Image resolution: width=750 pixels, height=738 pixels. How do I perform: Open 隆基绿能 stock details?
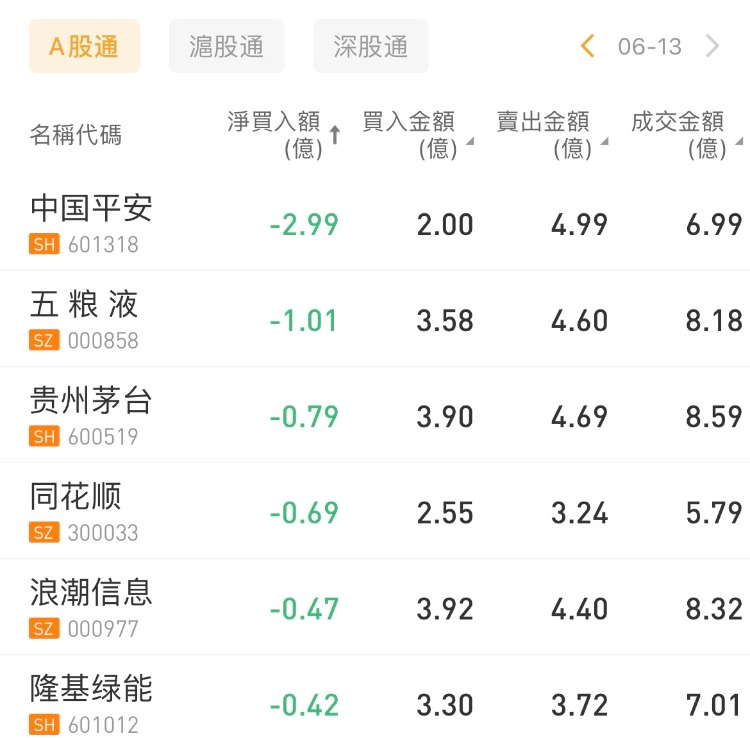(x=91, y=700)
